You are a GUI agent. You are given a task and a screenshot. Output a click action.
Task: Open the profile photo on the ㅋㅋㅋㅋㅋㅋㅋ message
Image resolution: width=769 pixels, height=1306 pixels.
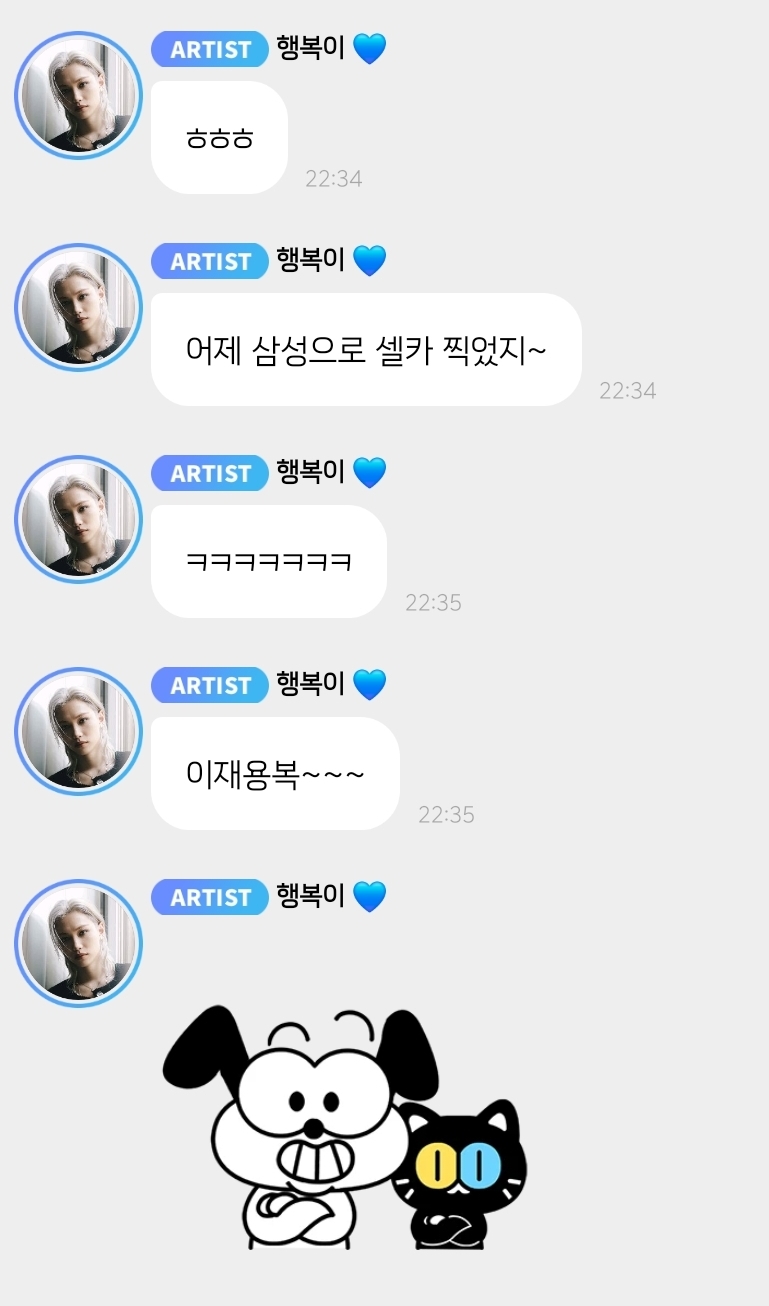point(78,519)
